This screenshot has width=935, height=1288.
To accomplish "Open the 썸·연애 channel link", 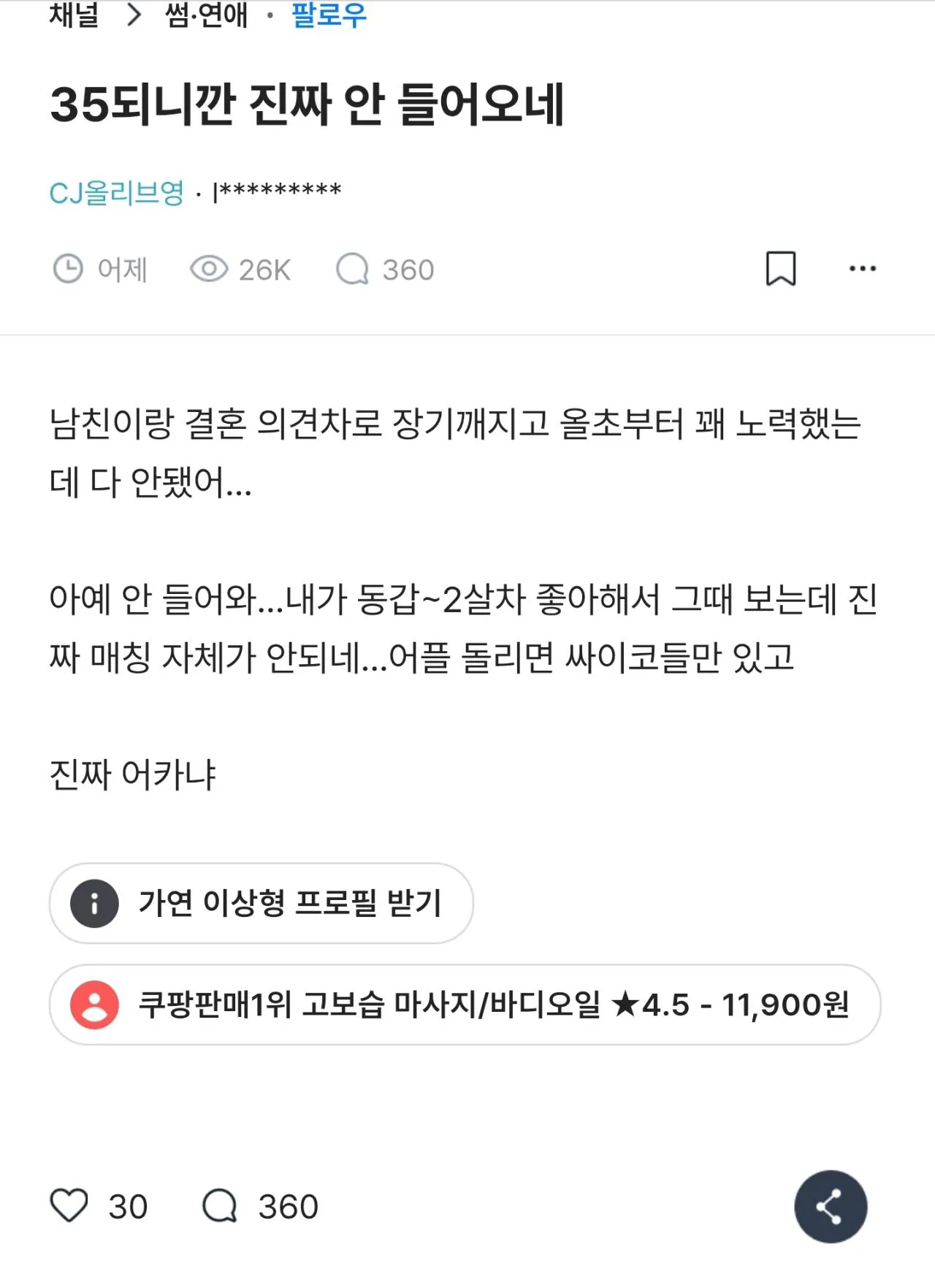I will [207, 15].
